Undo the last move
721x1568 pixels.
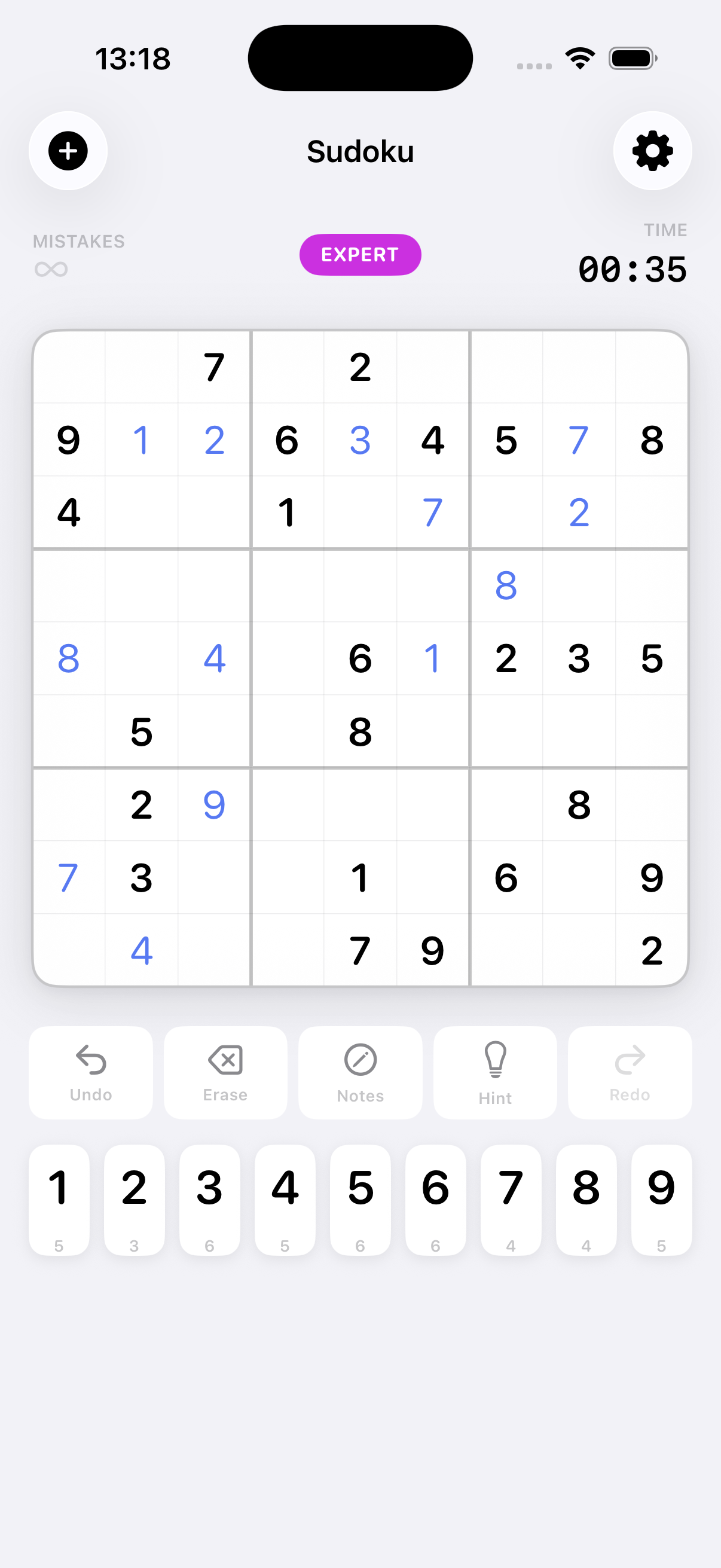91,1072
